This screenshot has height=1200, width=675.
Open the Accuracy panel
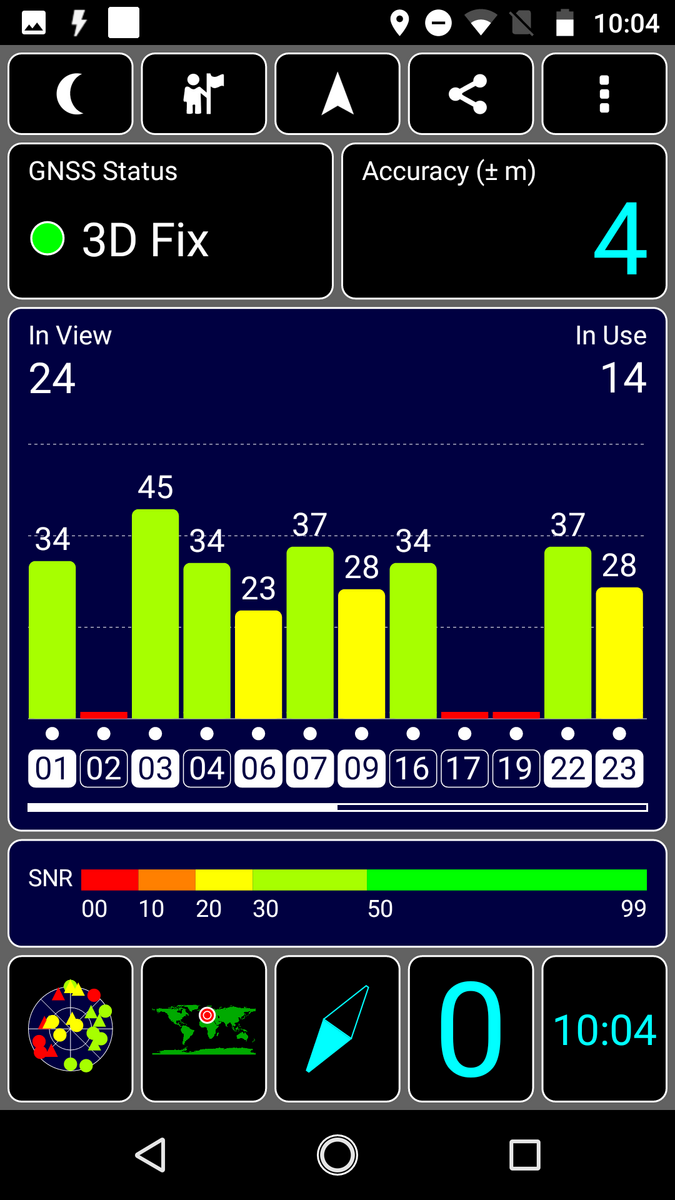[x=504, y=221]
